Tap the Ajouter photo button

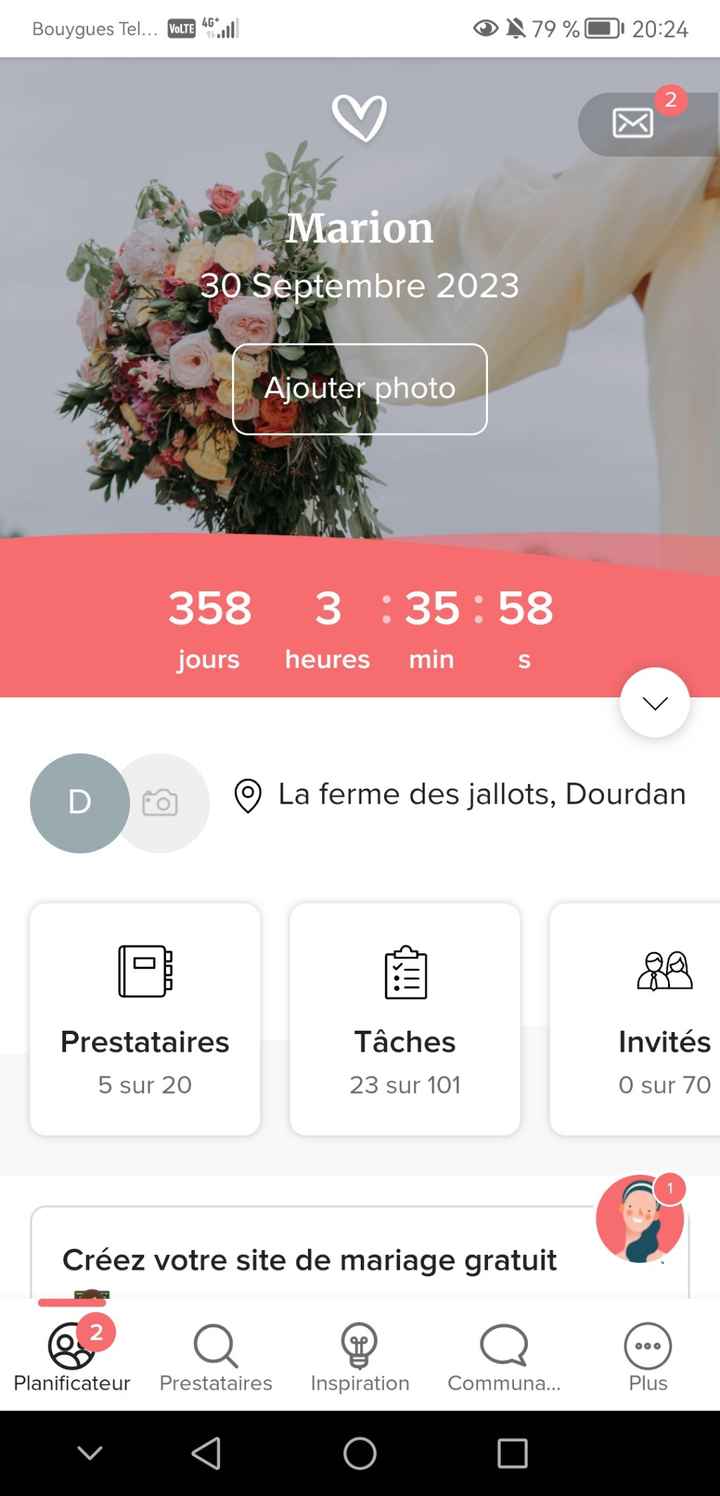tap(360, 389)
